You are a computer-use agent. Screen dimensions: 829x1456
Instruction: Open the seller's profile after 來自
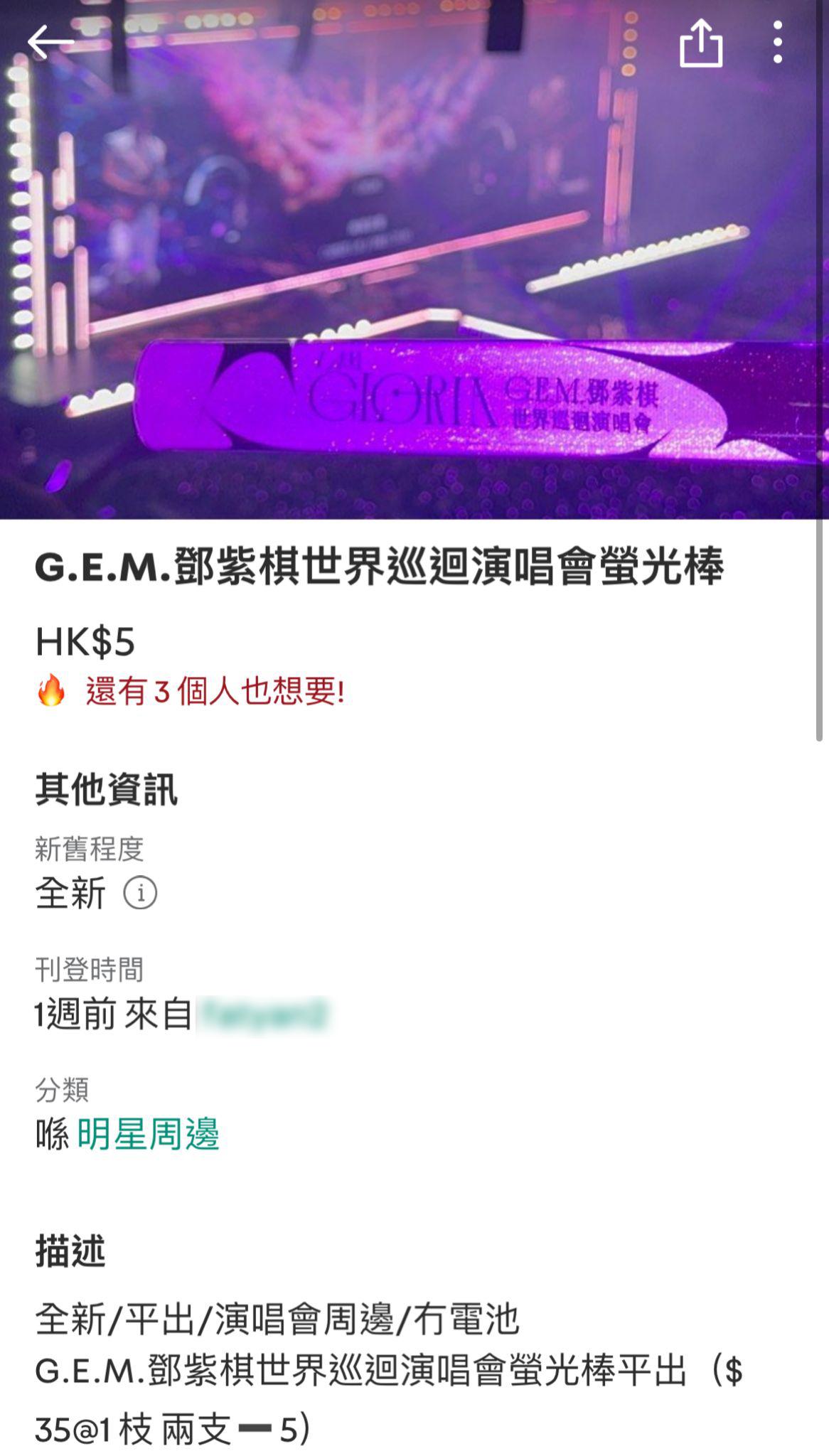tap(262, 1015)
